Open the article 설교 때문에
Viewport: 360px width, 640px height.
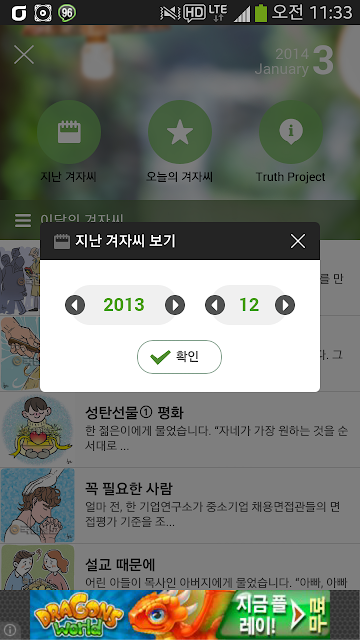(180, 567)
